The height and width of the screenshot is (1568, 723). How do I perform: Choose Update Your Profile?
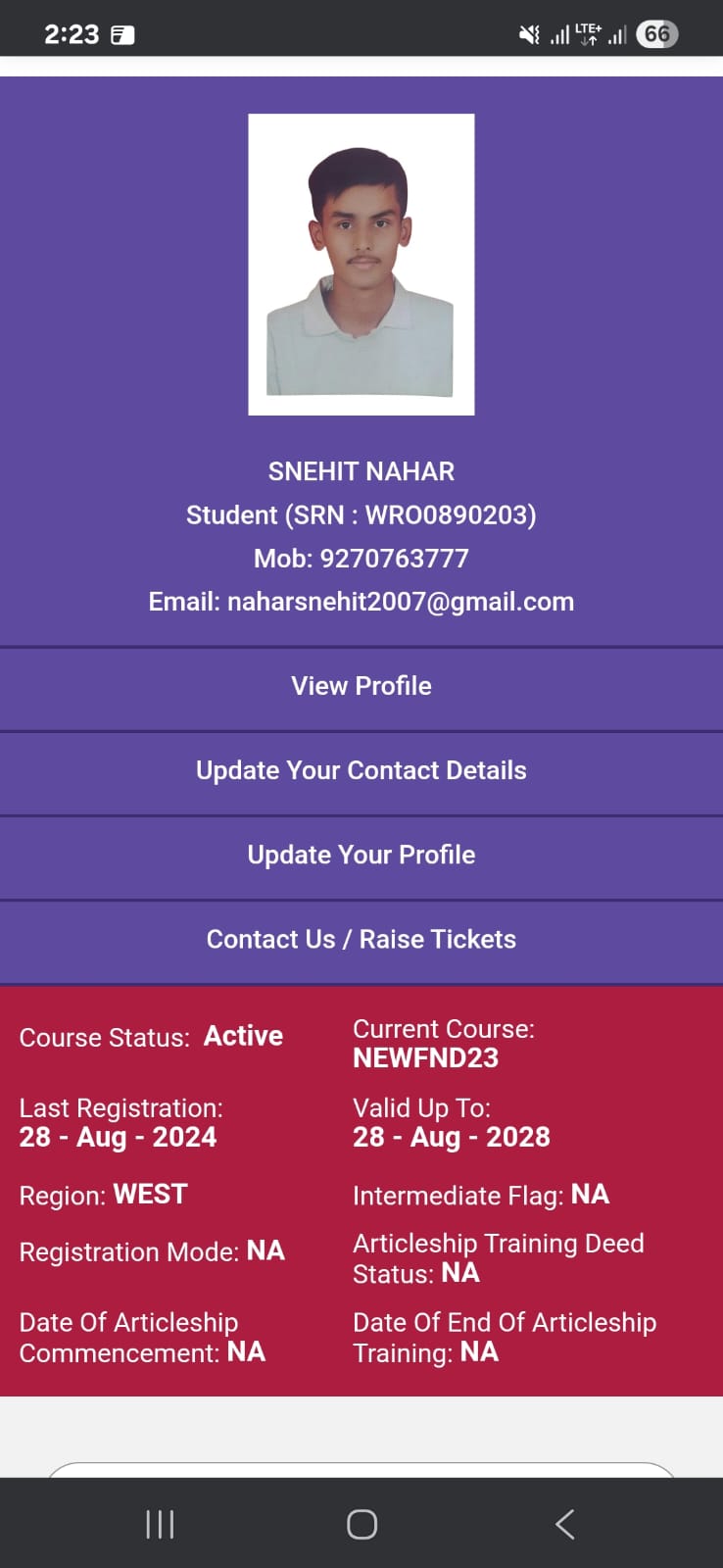[x=361, y=855]
